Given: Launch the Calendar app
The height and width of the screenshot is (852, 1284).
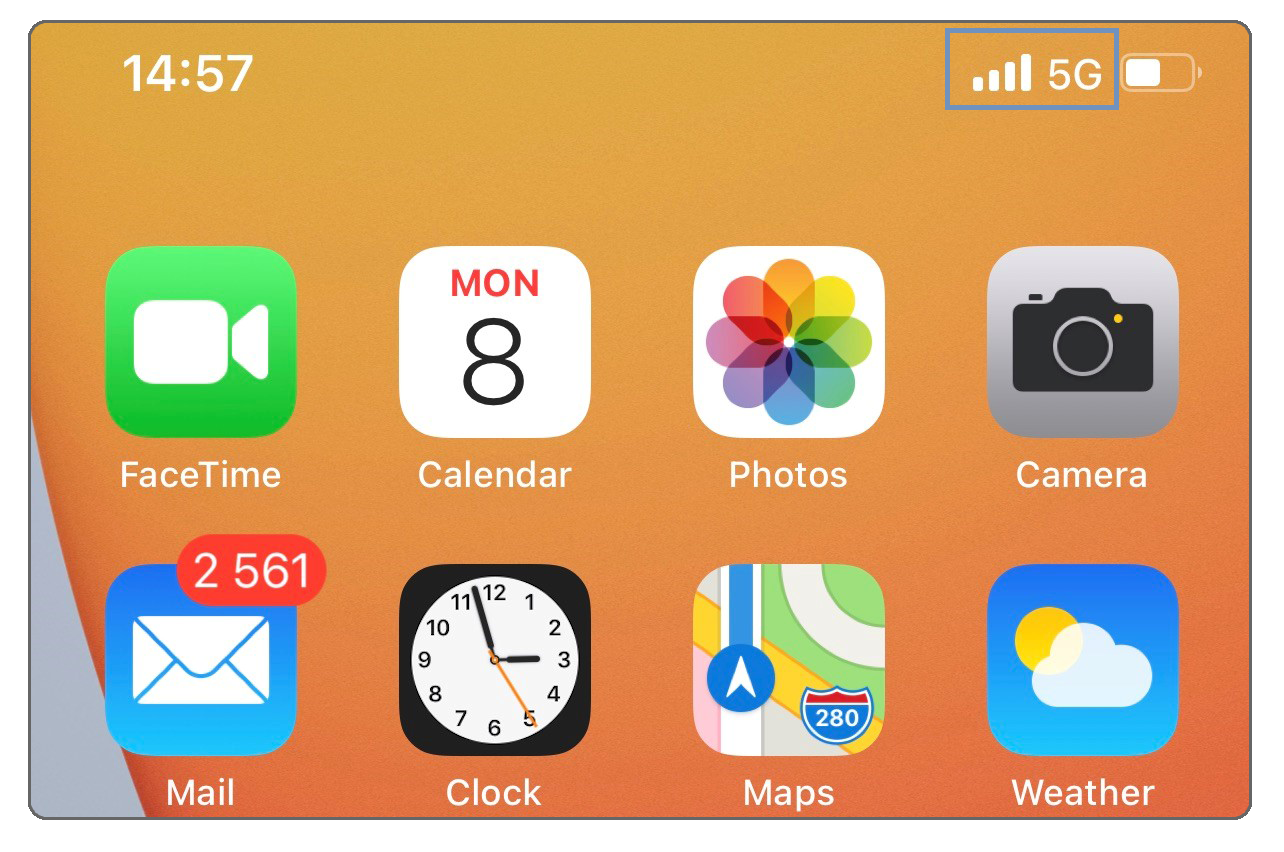Looking at the screenshot, I should point(495,342).
